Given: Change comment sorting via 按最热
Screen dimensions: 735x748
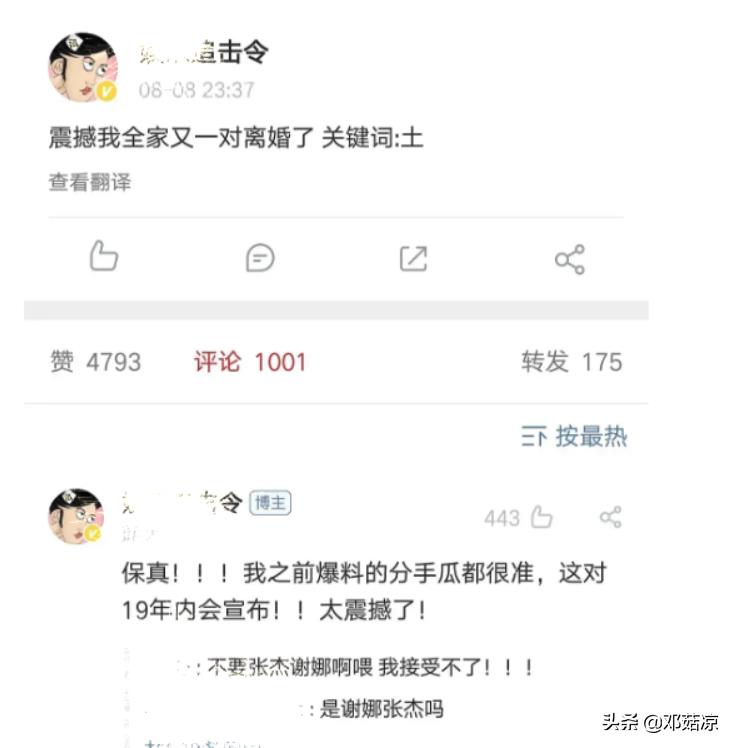Looking at the screenshot, I should [575, 436].
